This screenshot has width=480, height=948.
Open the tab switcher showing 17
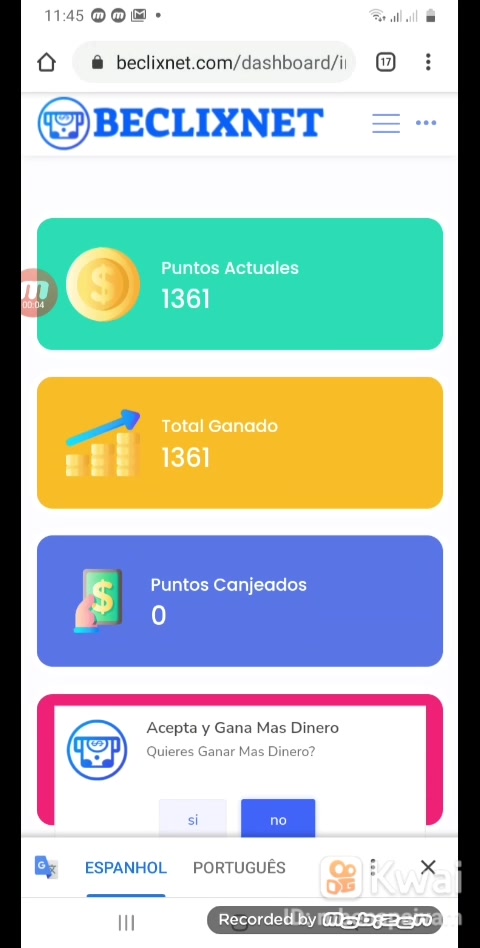coord(386,62)
